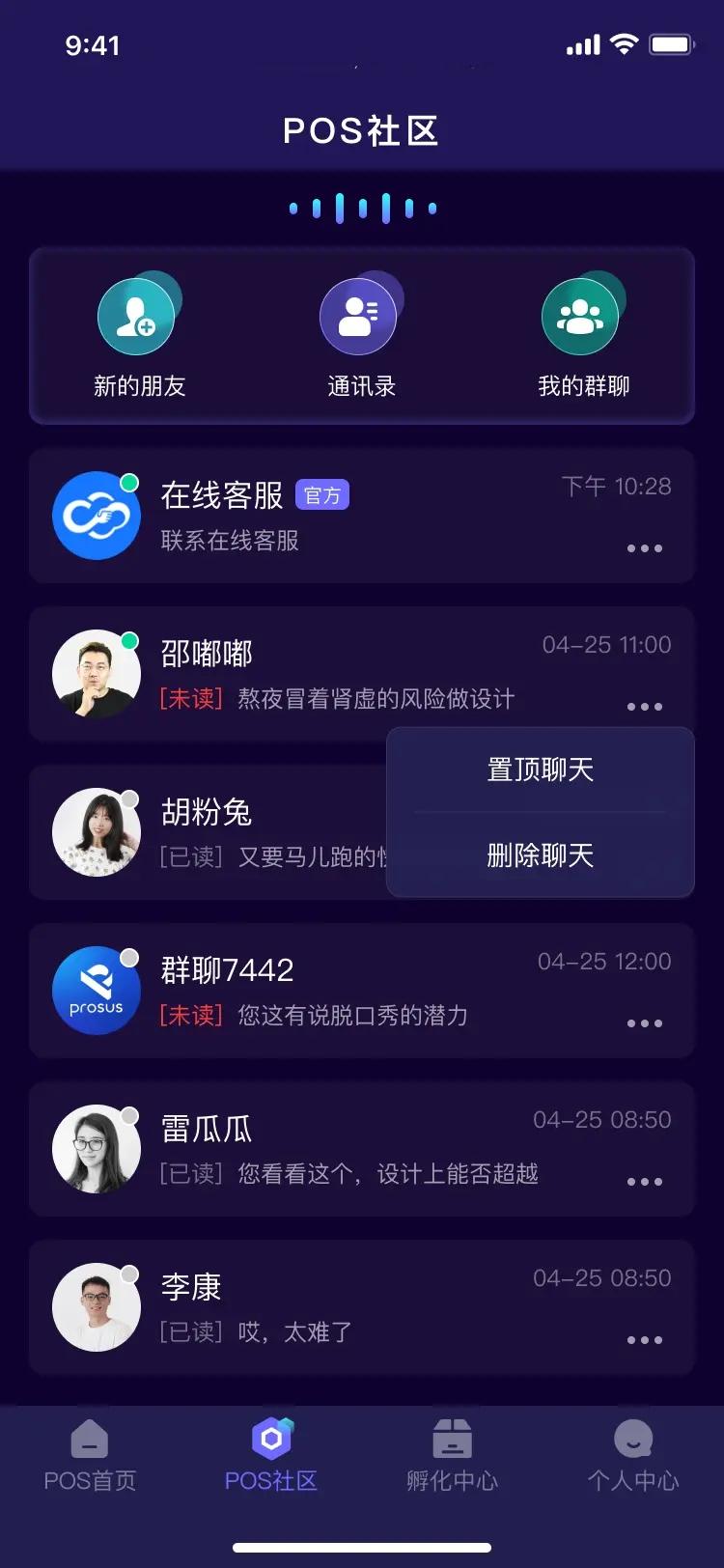Open the 群聊7442 group chat
The image size is (724, 1568).
pos(290,991)
